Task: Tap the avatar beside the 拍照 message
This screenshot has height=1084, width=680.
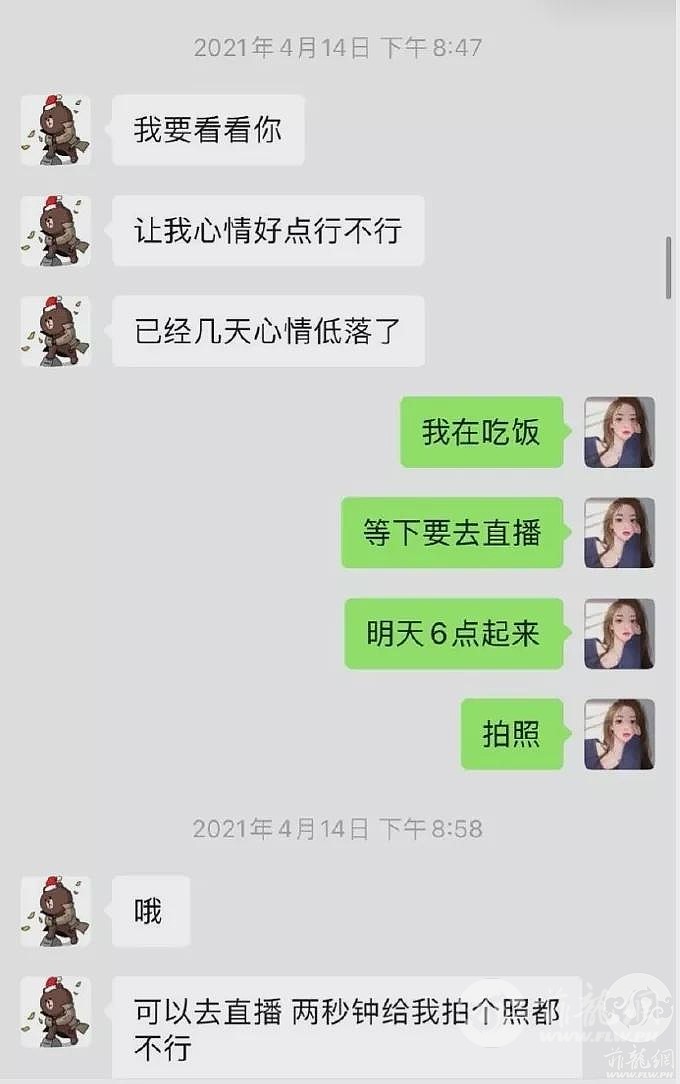Action: 619,734
